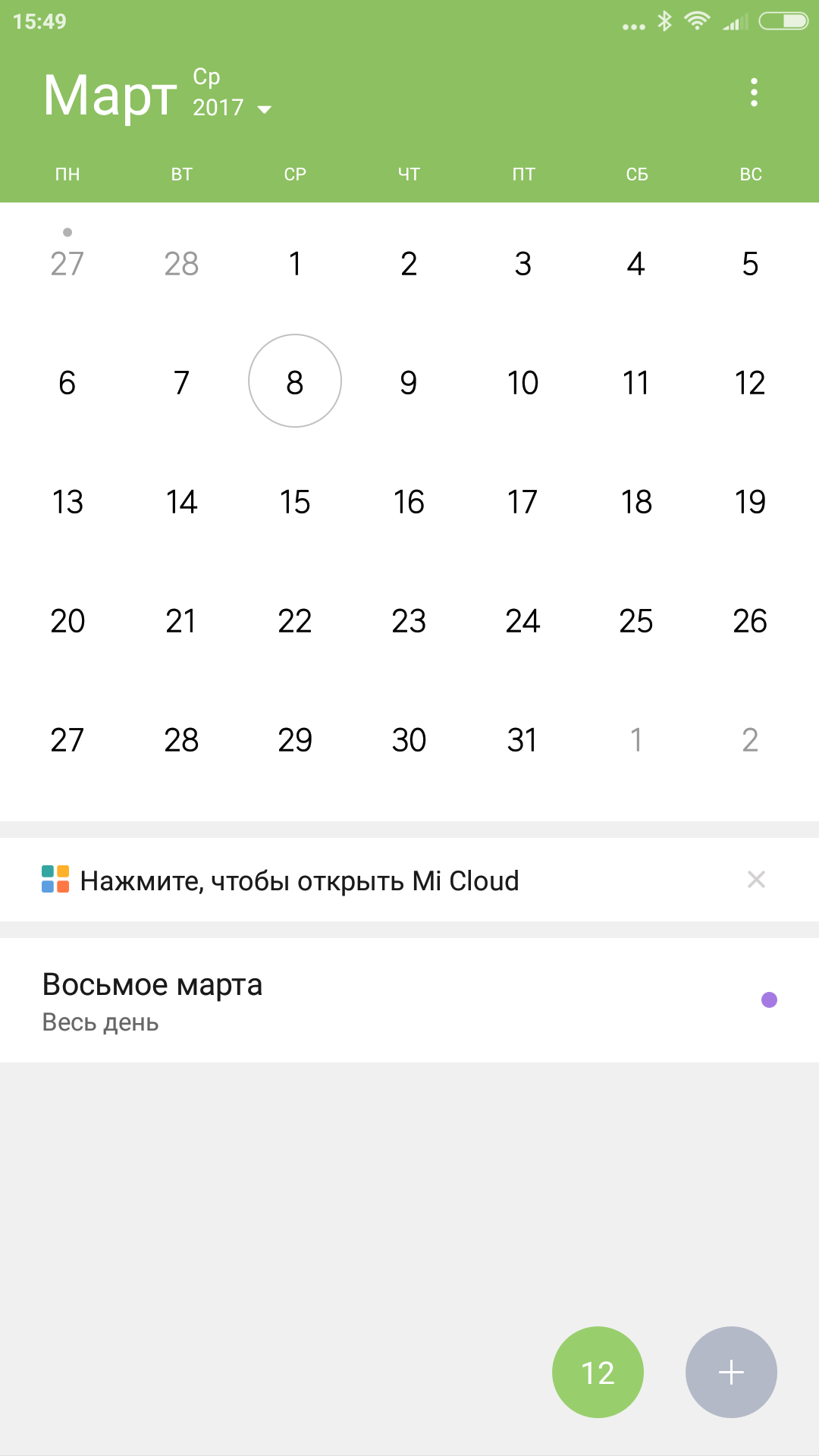Image resolution: width=819 pixels, height=1456 pixels.
Task: Choose March 30 on the calendar
Action: (x=409, y=740)
